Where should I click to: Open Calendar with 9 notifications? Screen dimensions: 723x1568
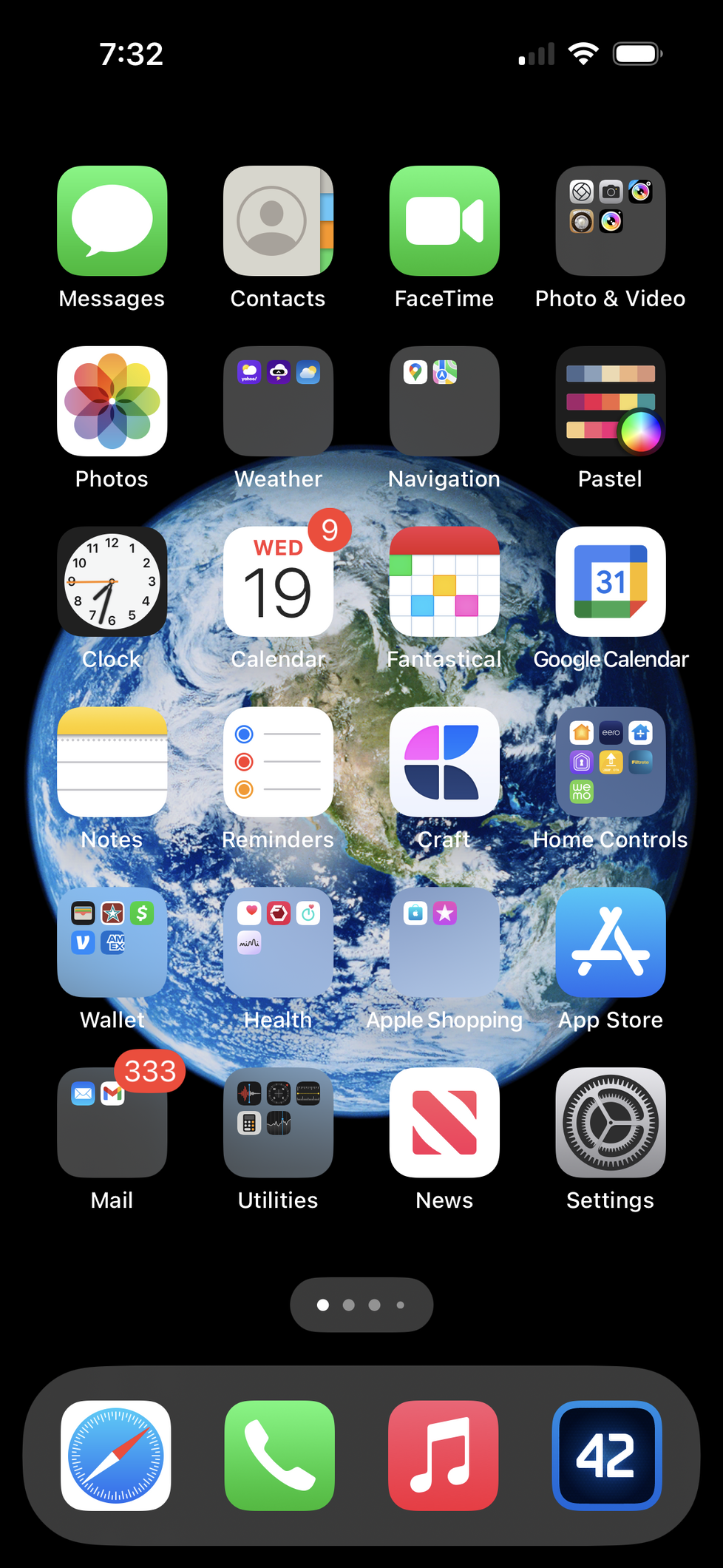[x=278, y=581]
